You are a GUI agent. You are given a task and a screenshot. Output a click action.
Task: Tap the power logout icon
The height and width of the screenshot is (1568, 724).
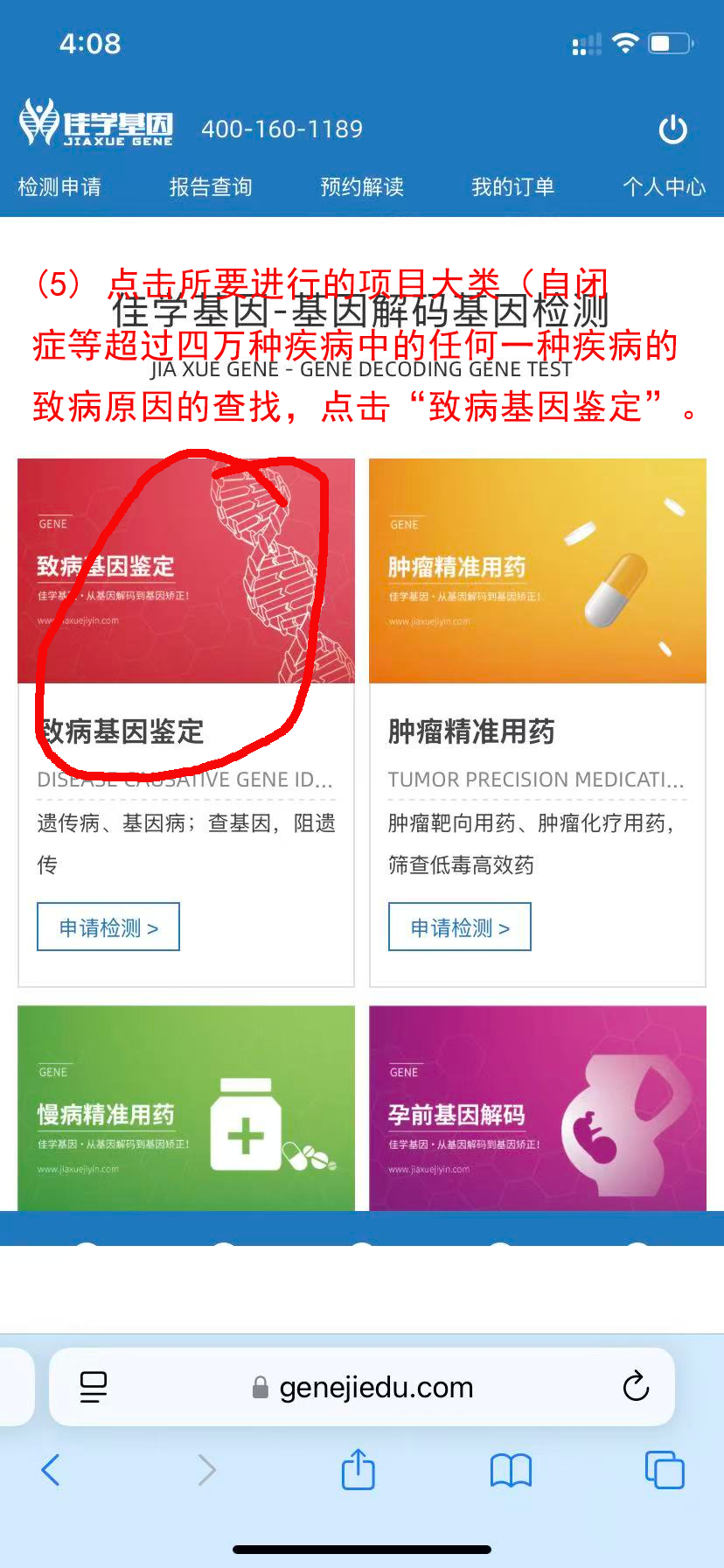coord(672,130)
